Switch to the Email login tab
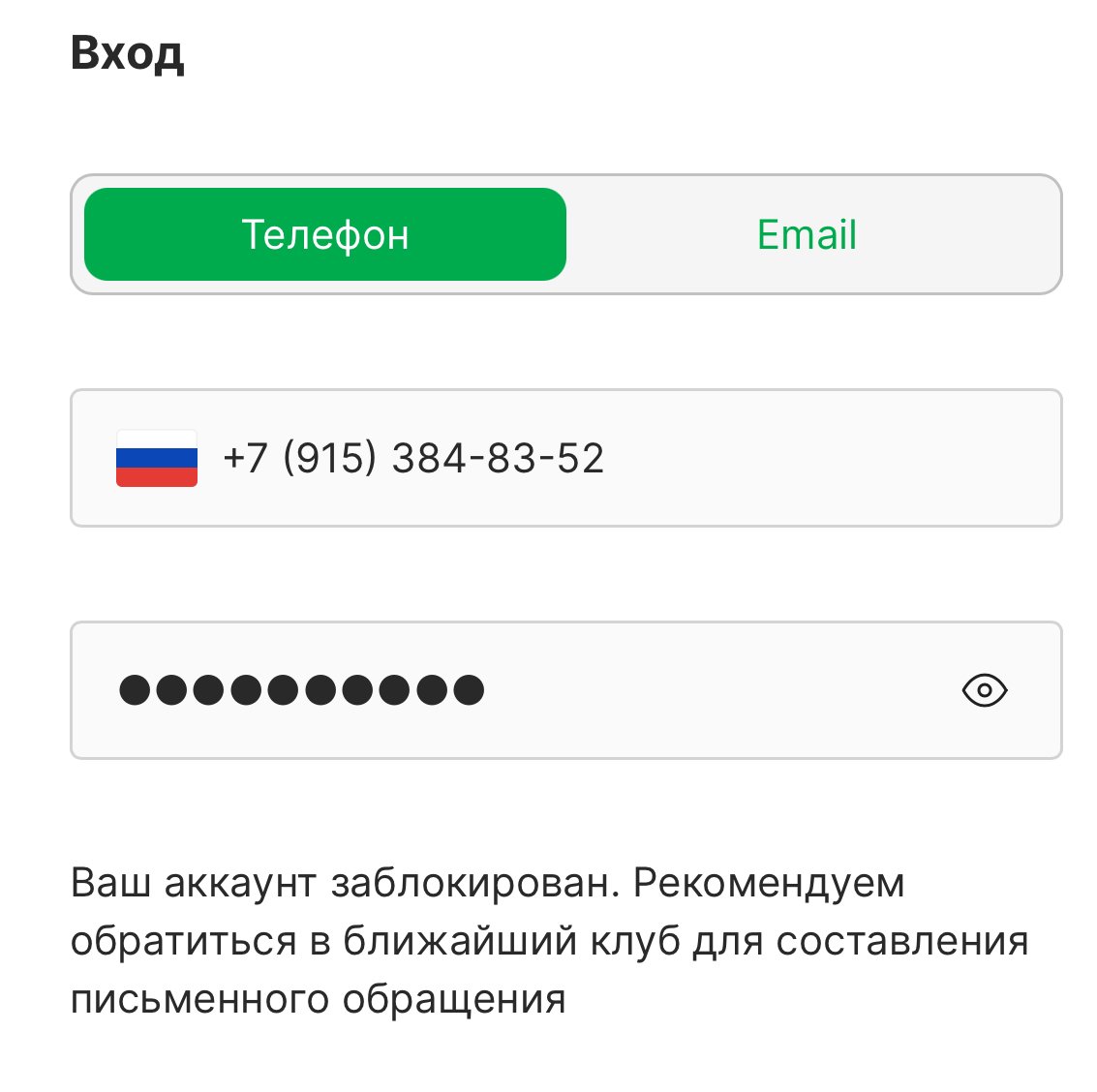Image resolution: width=1097 pixels, height=1092 pixels. (x=807, y=235)
